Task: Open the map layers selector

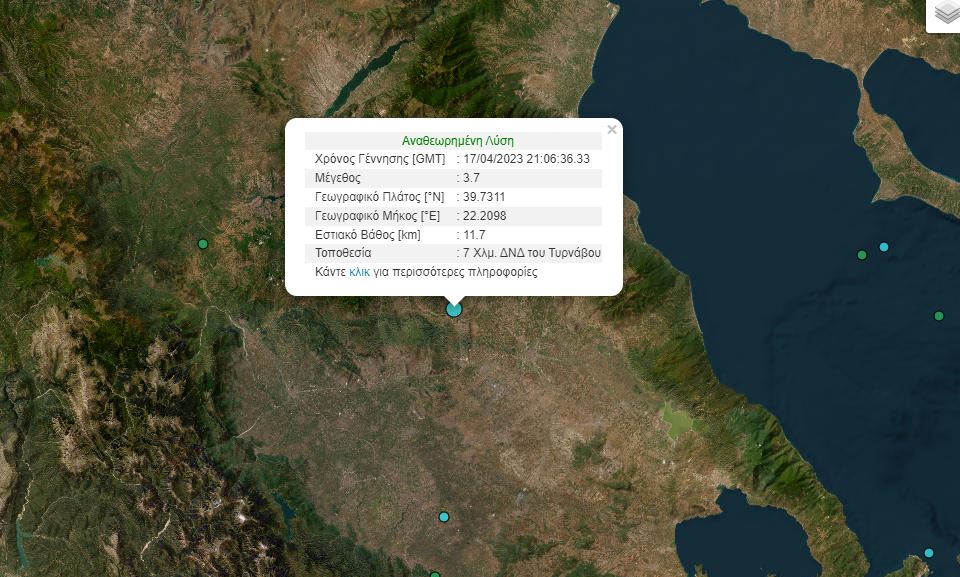Action: click(945, 14)
